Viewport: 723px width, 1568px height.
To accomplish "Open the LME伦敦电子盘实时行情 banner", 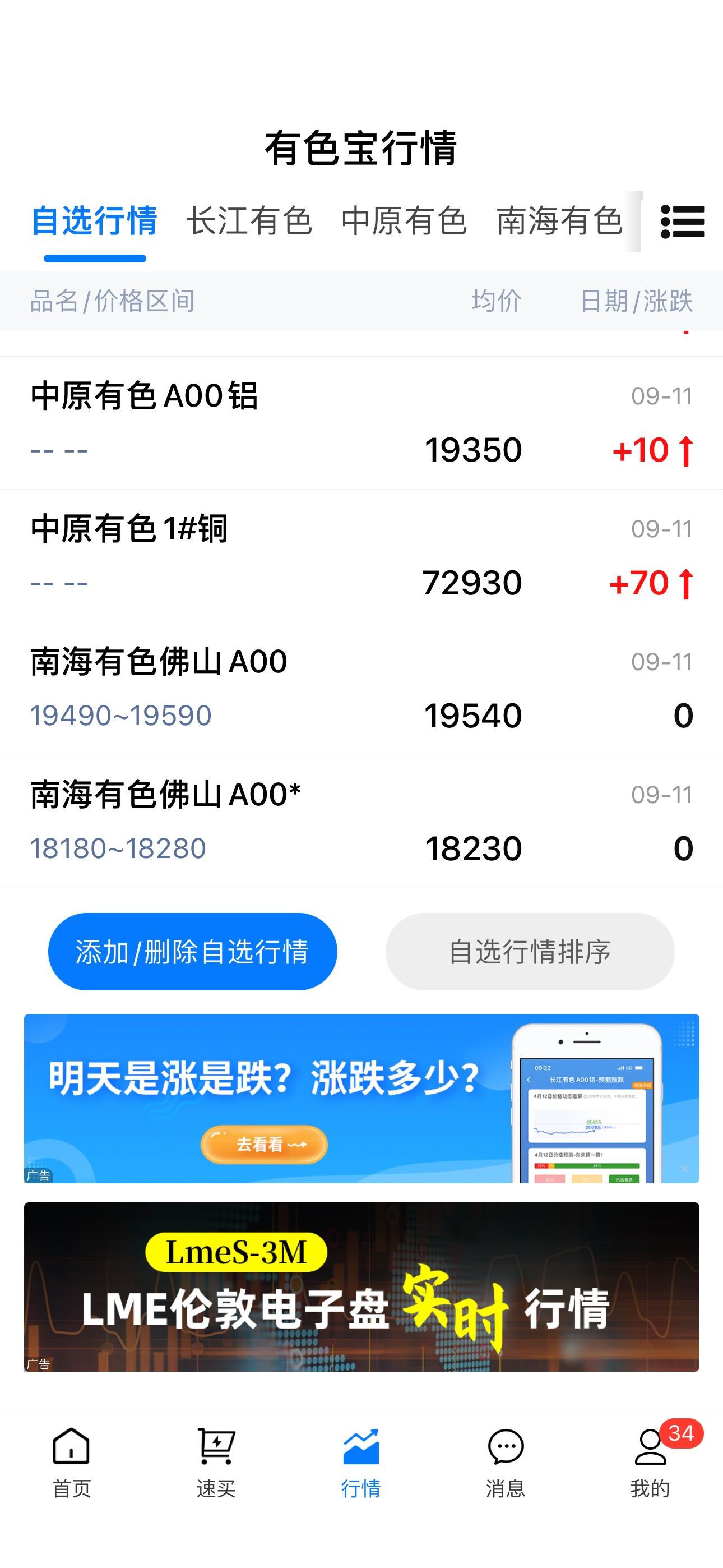I will 361,1287.
